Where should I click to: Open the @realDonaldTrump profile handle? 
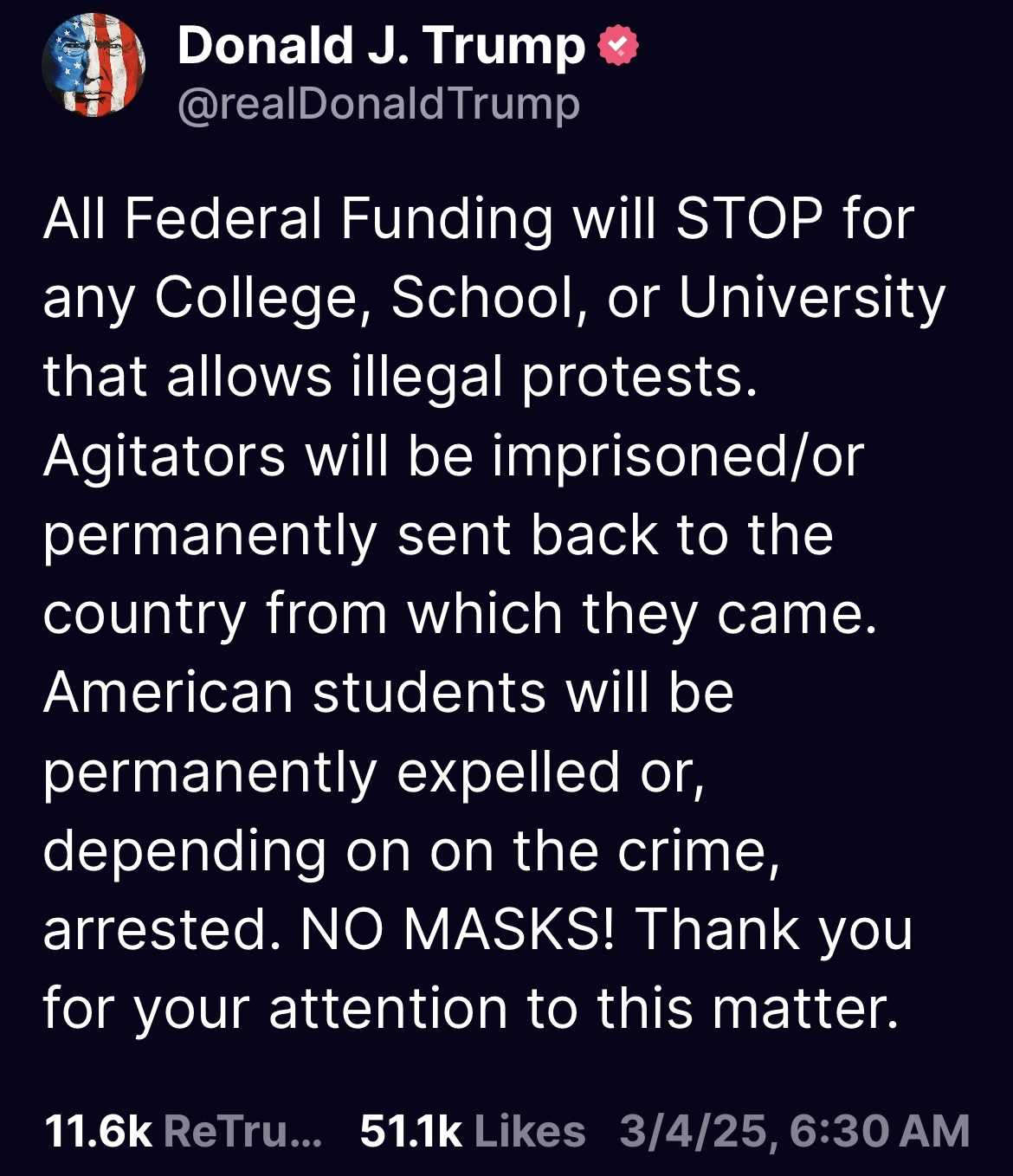point(378,106)
